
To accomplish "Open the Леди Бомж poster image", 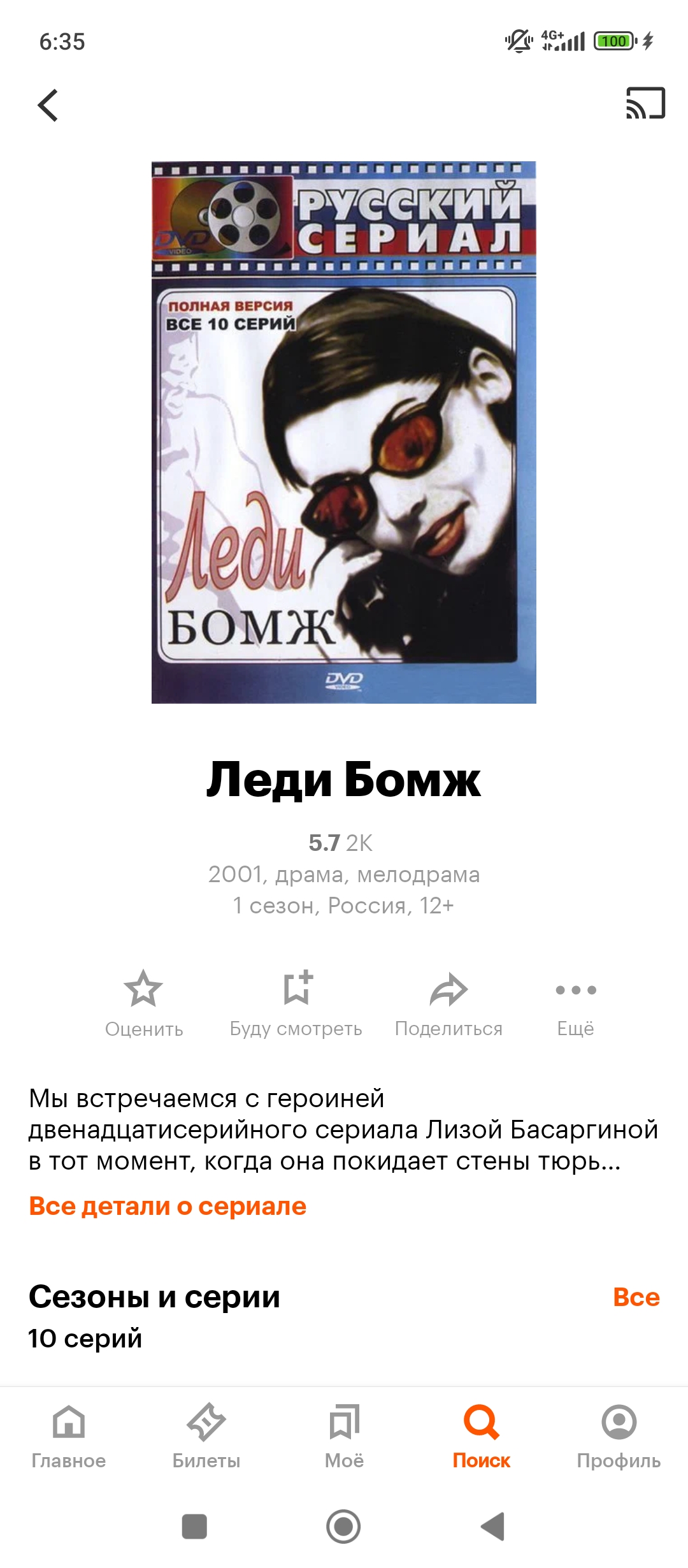I will point(344,432).
